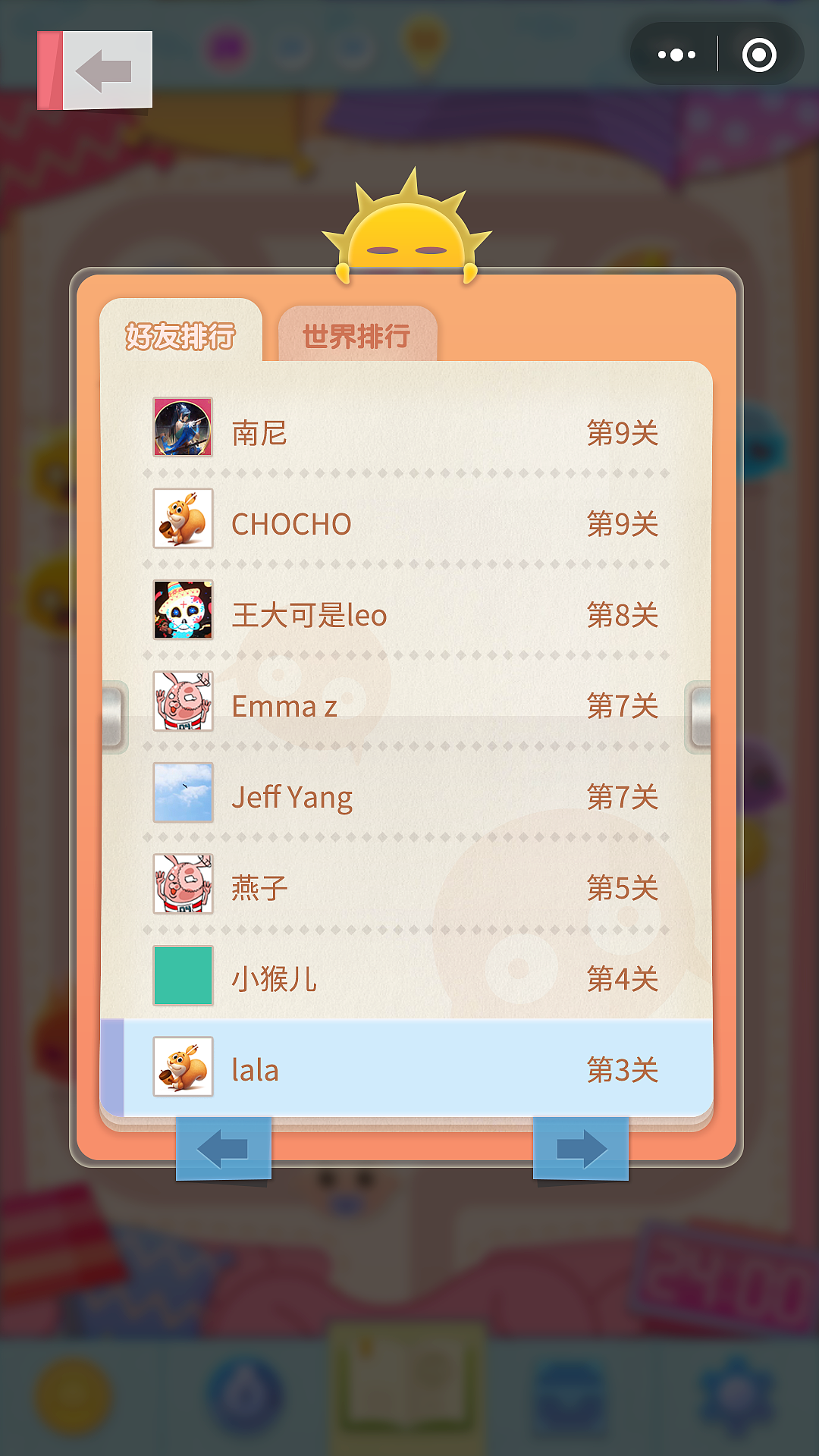Select the 好友排行 tab
The image size is (819, 1456).
click(180, 331)
